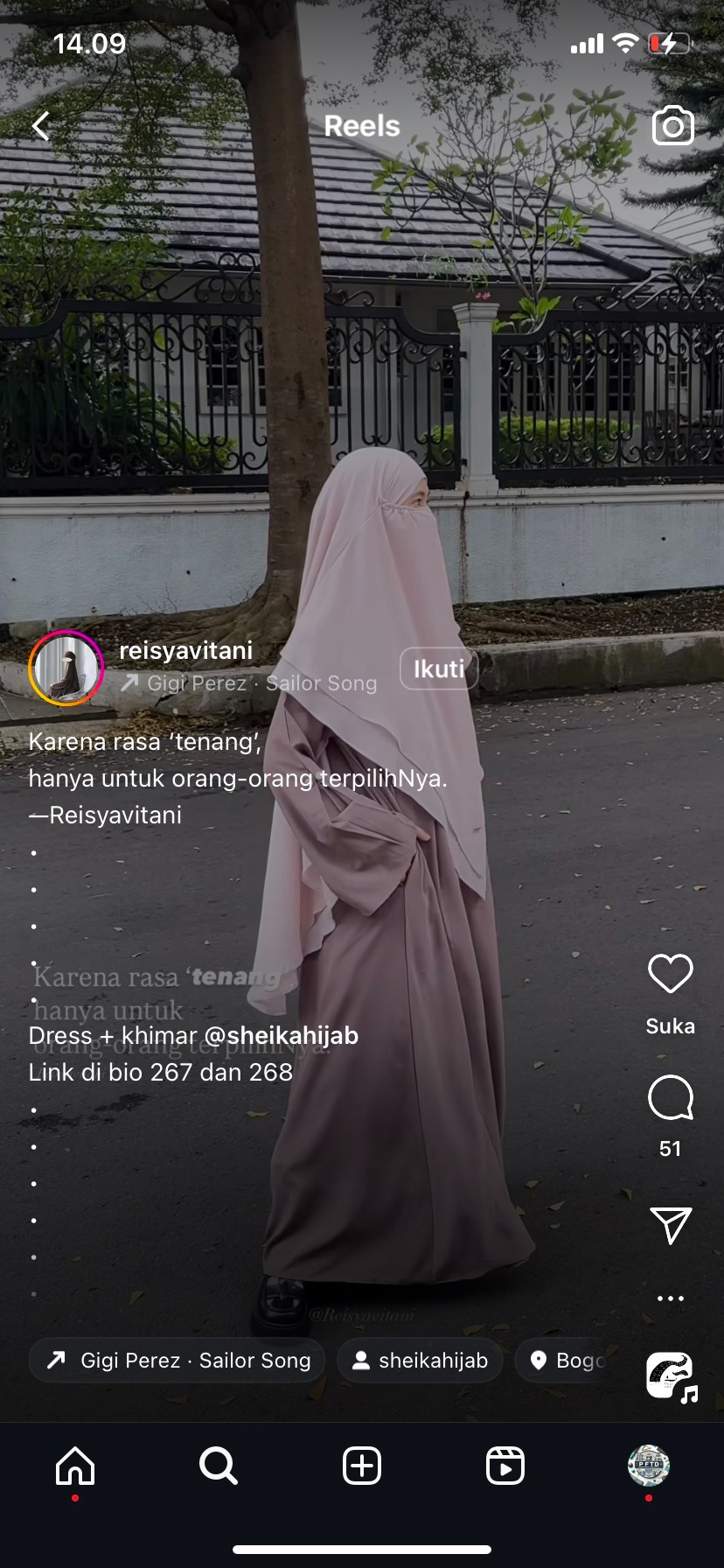Create a new post with the plus tab
The height and width of the screenshot is (1568, 724).
pos(362,1466)
